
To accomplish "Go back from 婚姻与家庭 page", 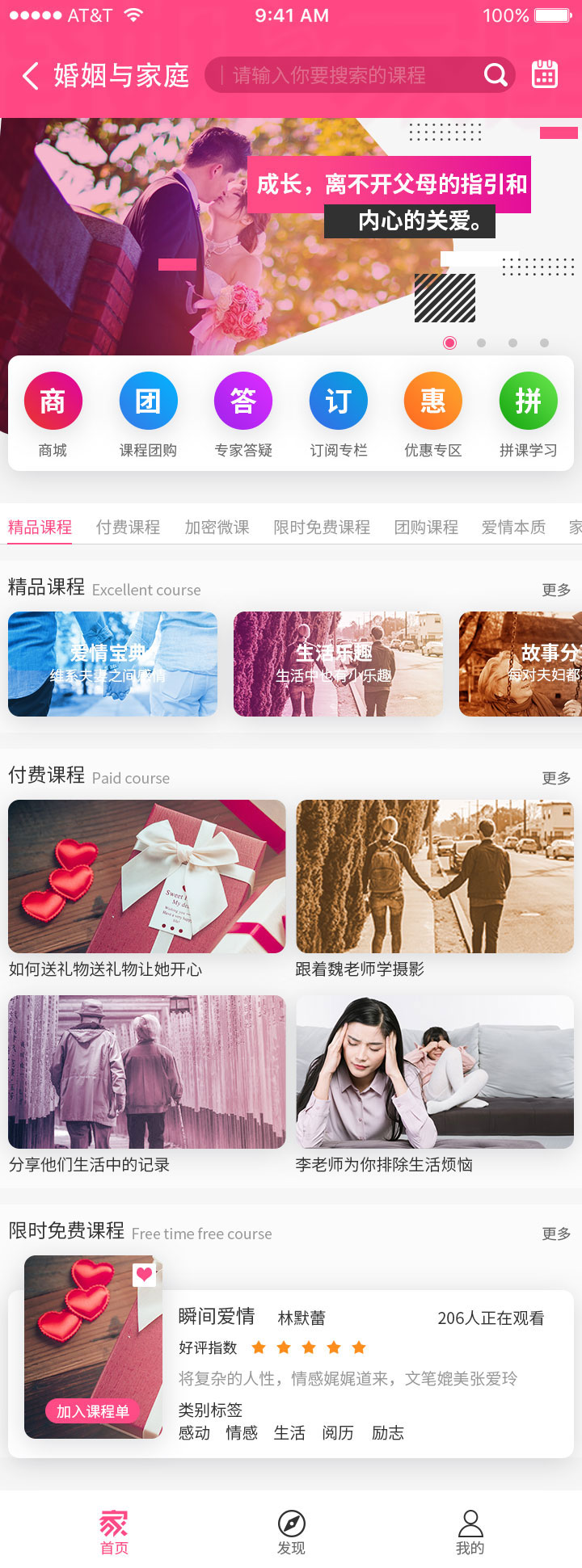I will pos(31,76).
